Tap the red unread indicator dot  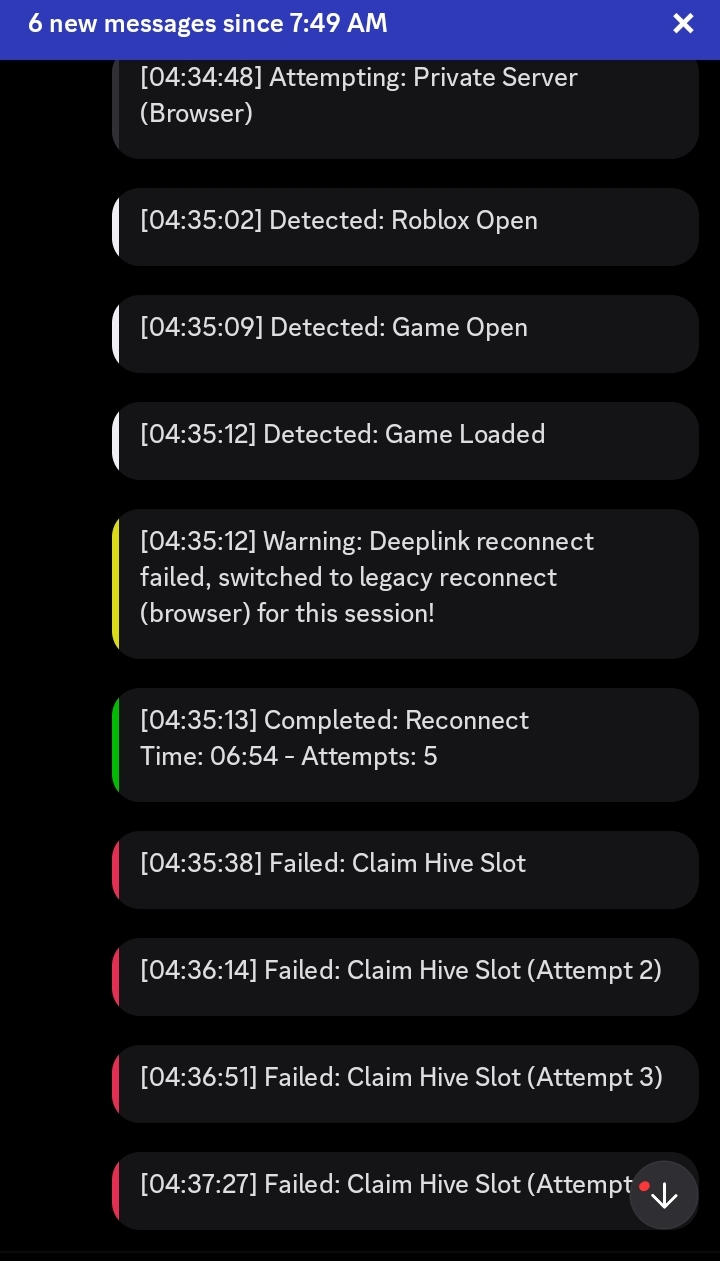tap(645, 1187)
